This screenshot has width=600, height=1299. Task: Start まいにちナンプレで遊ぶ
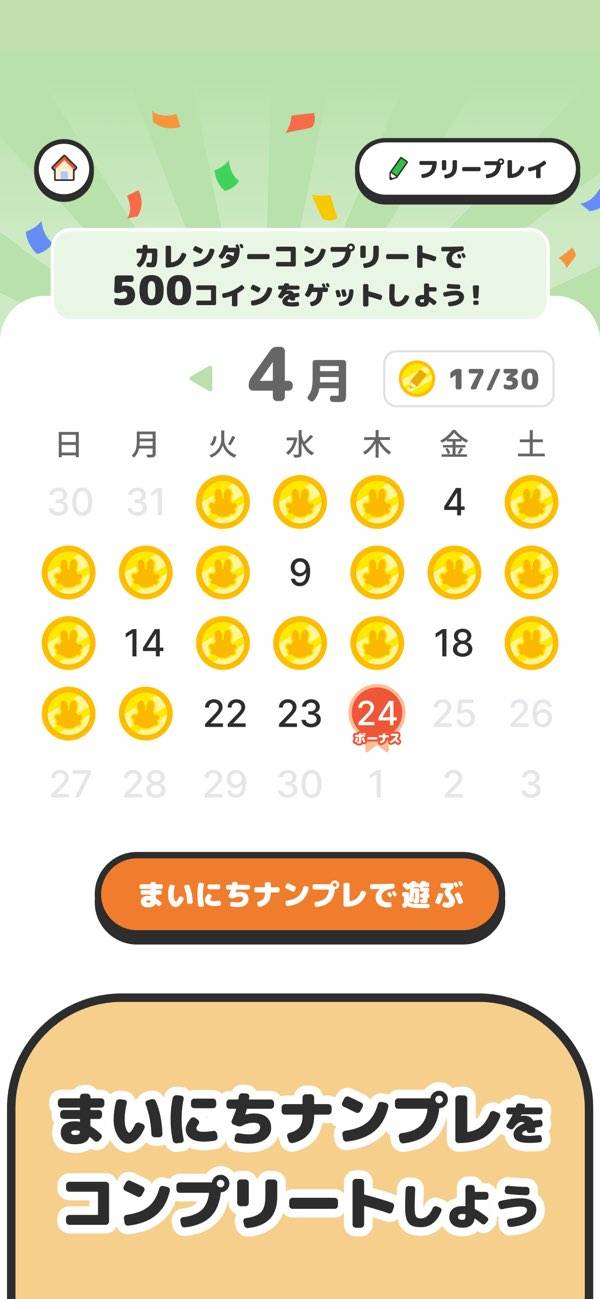point(299,892)
